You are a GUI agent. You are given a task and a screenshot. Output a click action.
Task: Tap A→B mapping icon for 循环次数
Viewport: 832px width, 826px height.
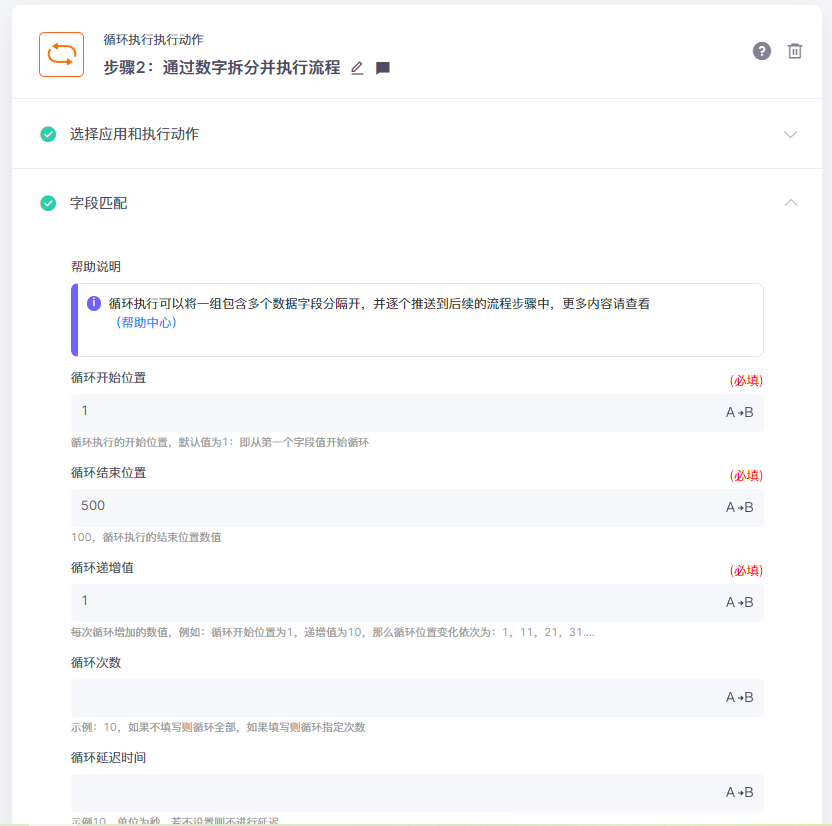(x=739, y=697)
